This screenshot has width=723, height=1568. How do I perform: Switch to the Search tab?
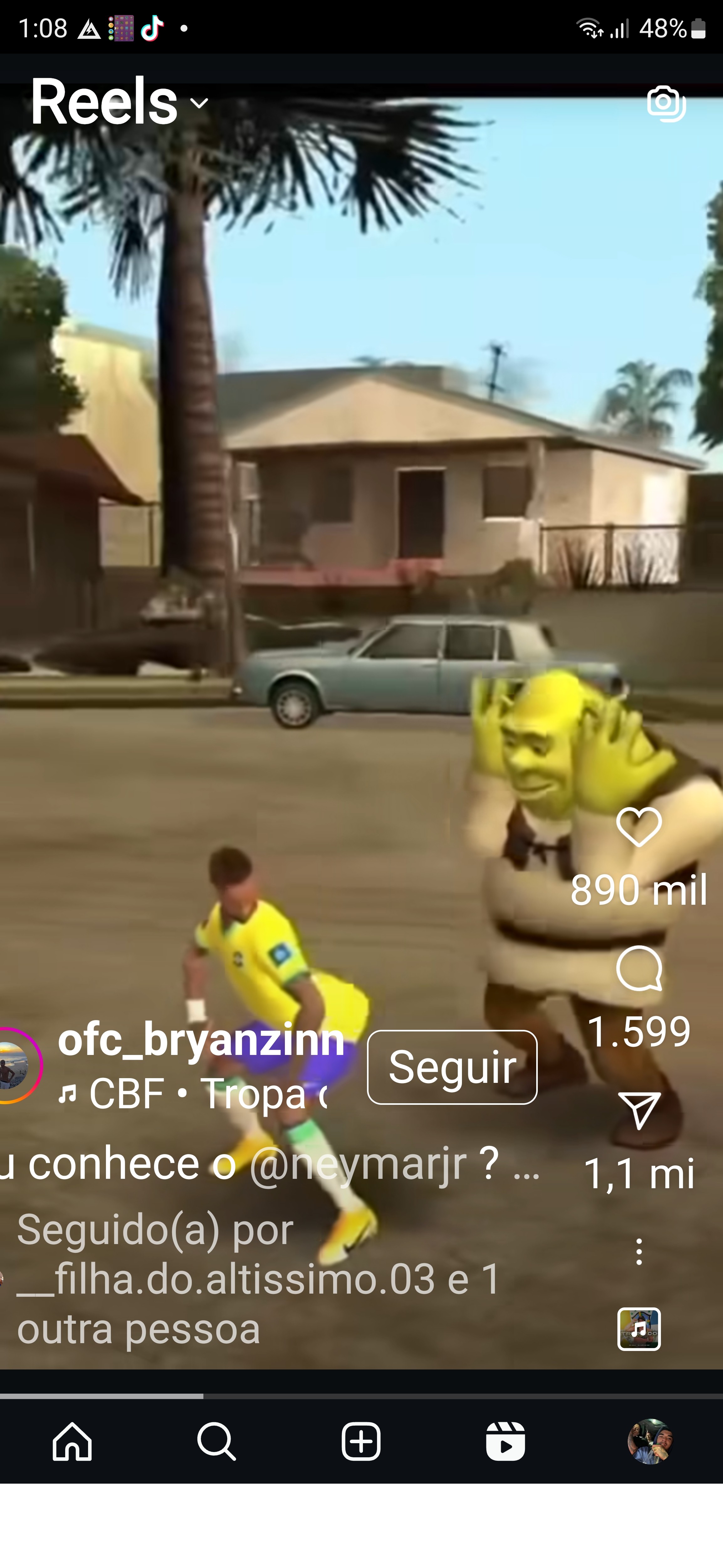pyautogui.click(x=217, y=1441)
